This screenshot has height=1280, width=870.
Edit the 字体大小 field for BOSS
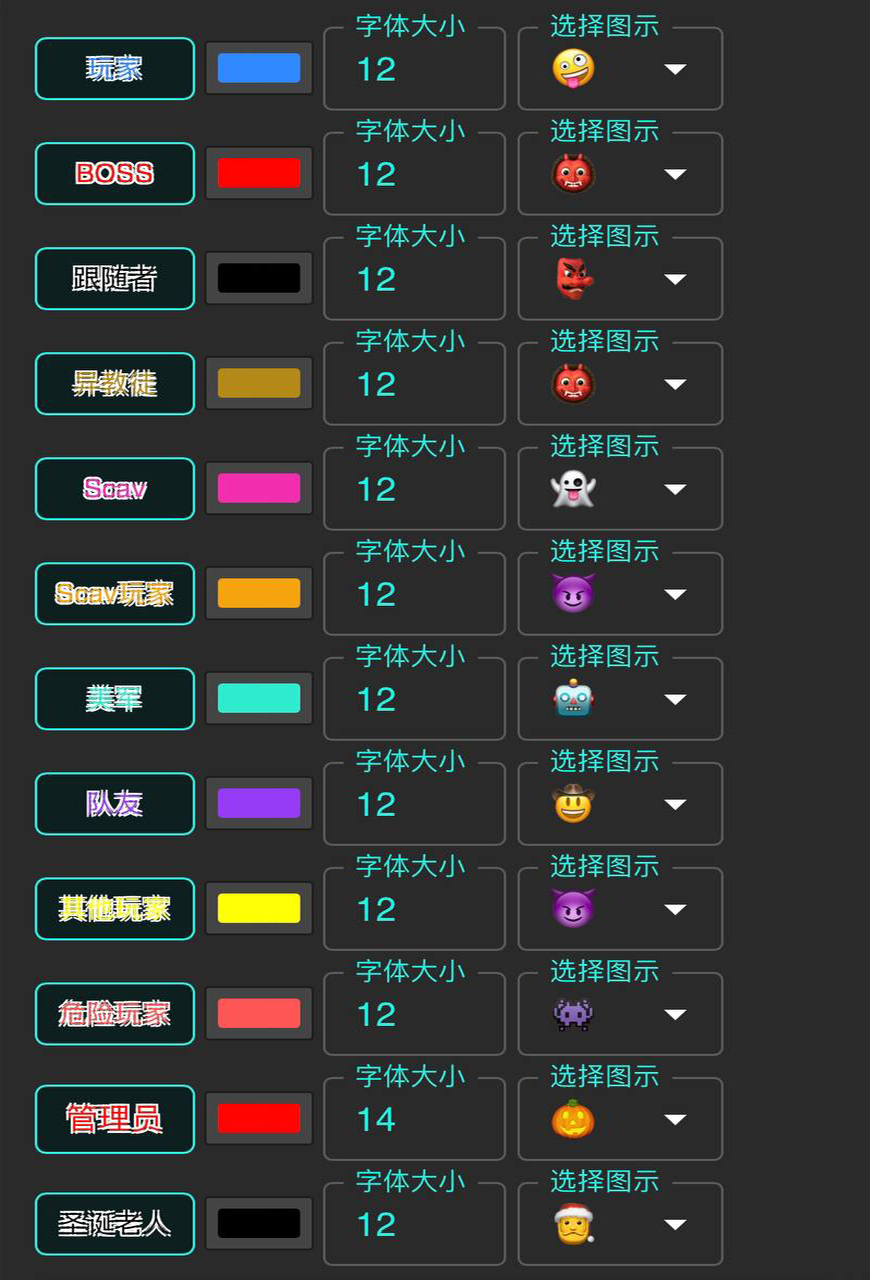pyautogui.click(x=414, y=175)
